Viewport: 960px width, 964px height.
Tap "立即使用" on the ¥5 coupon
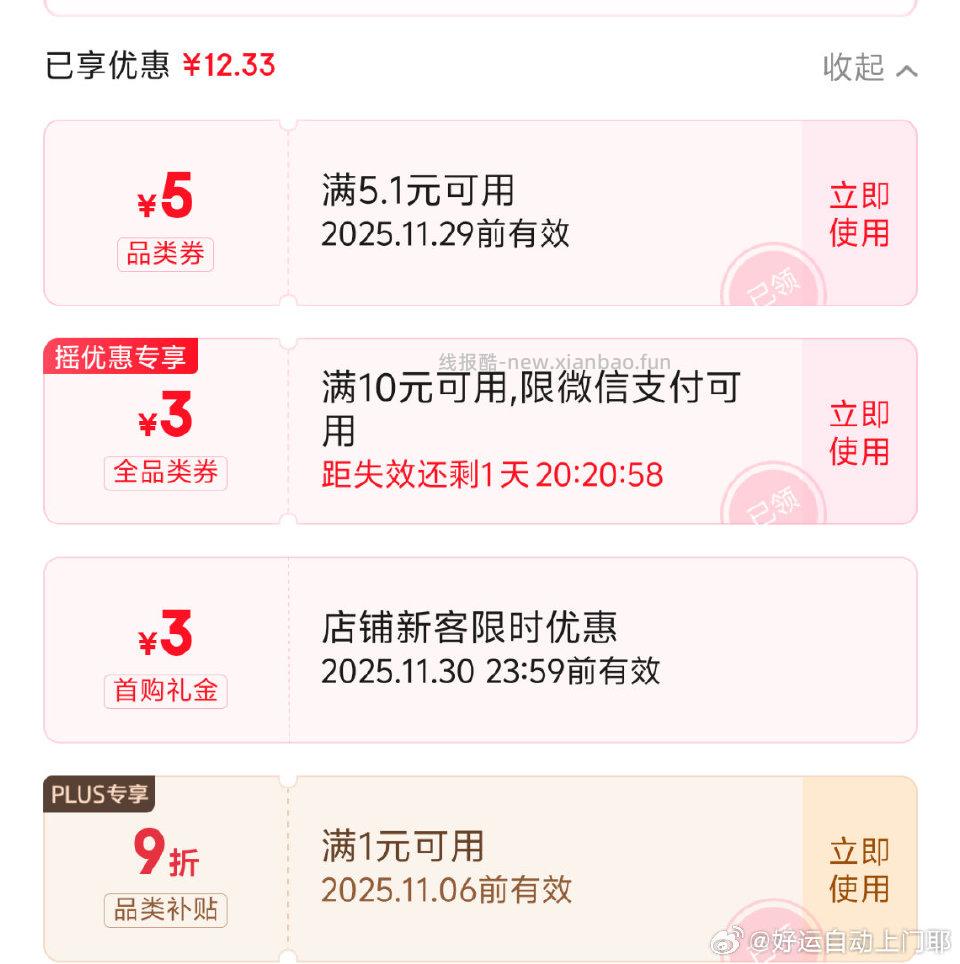860,212
